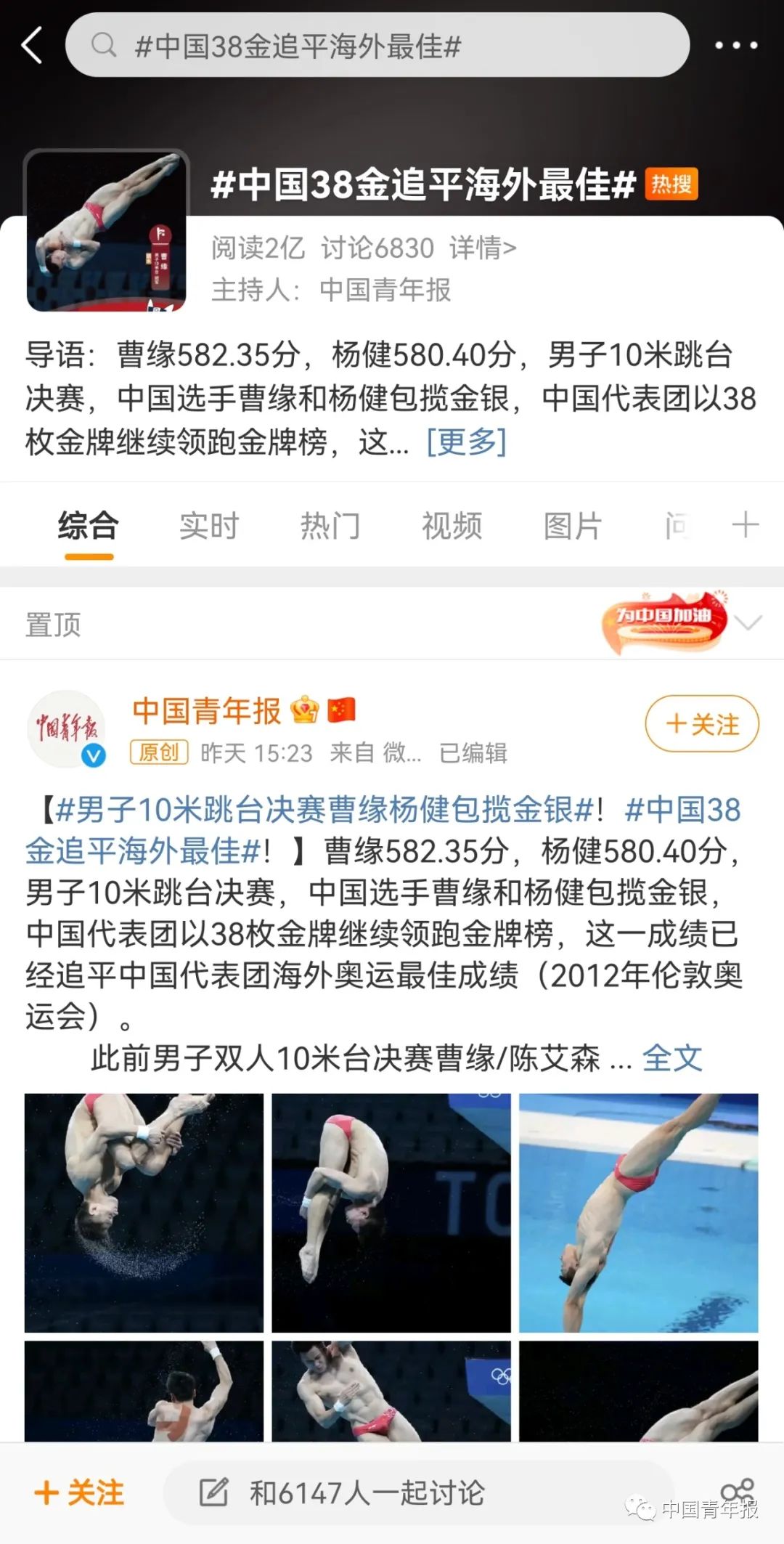
Task: Select the 综合 tab
Action: click(x=89, y=526)
